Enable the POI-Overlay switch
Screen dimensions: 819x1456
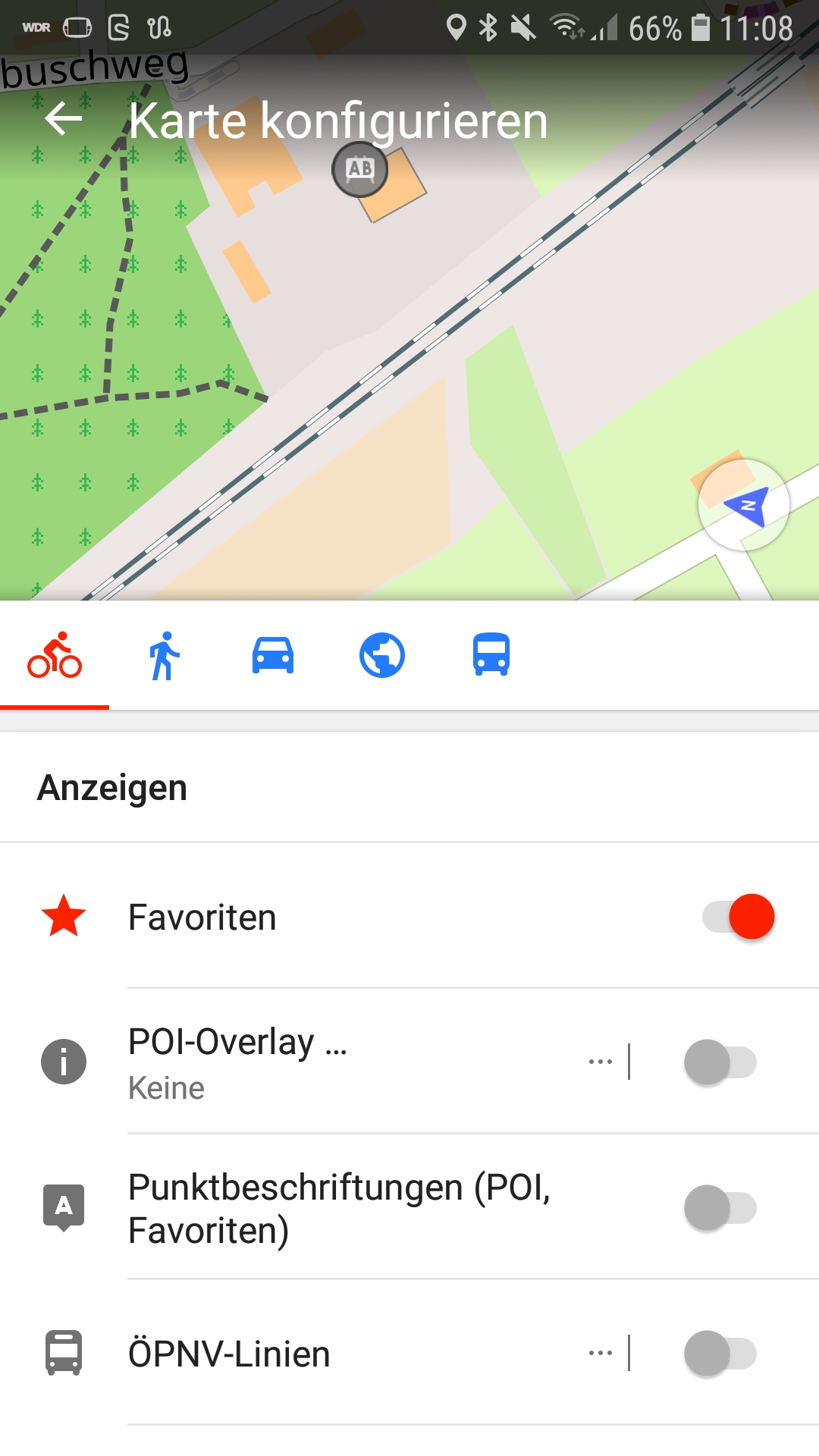pyautogui.click(x=720, y=1062)
